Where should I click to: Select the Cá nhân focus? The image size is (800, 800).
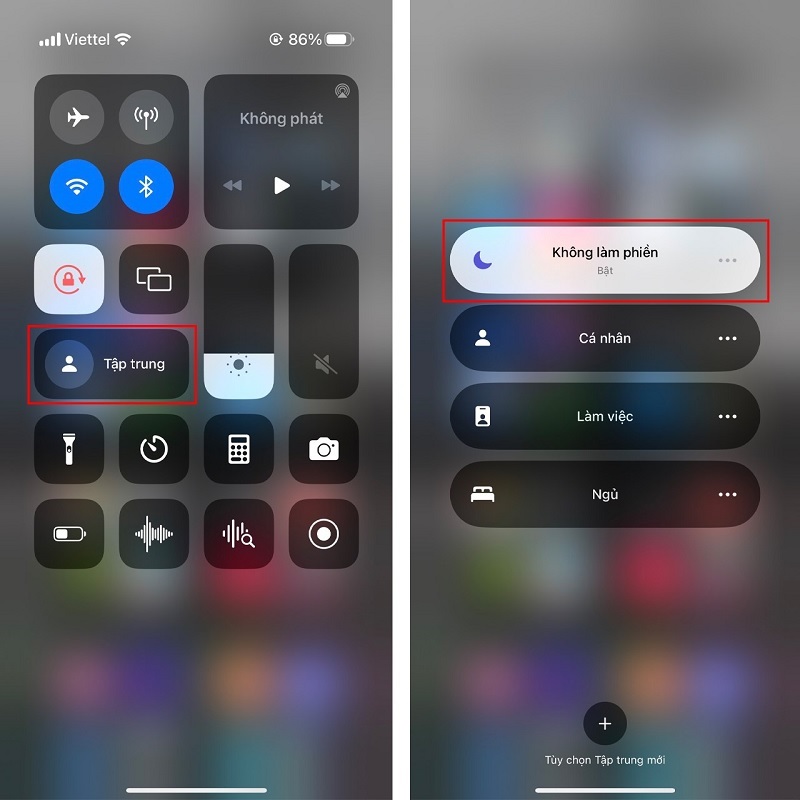point(590,338)
